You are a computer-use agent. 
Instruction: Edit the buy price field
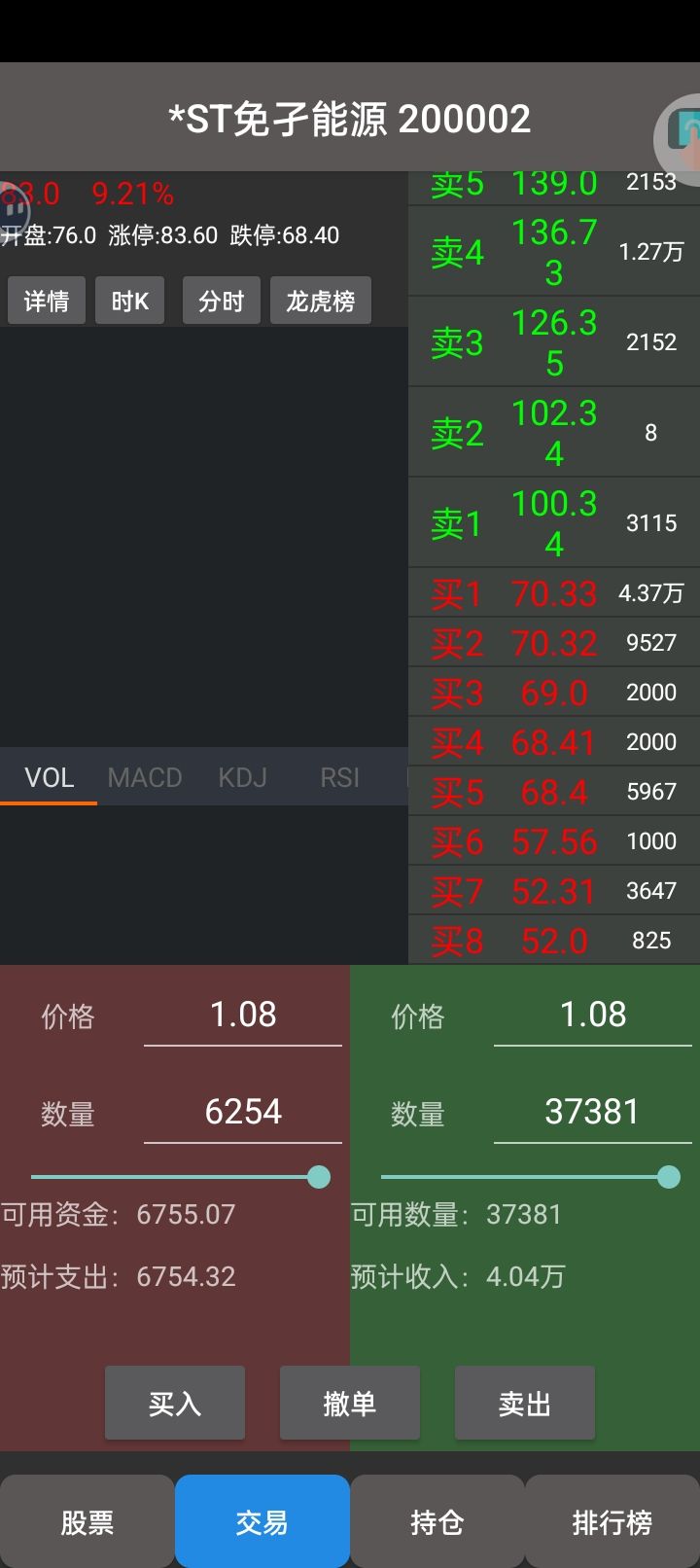pos(243,1016)
